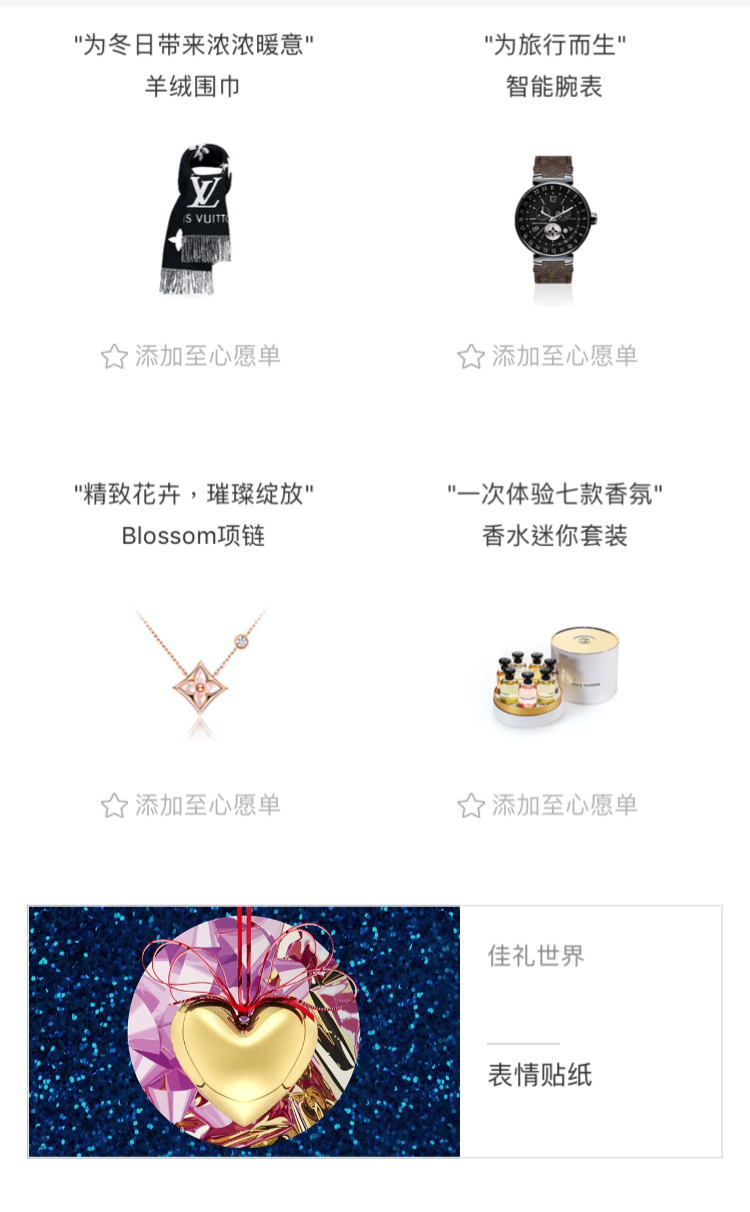Open the 羊绒围巾 scarf product image

click(195, 219)
